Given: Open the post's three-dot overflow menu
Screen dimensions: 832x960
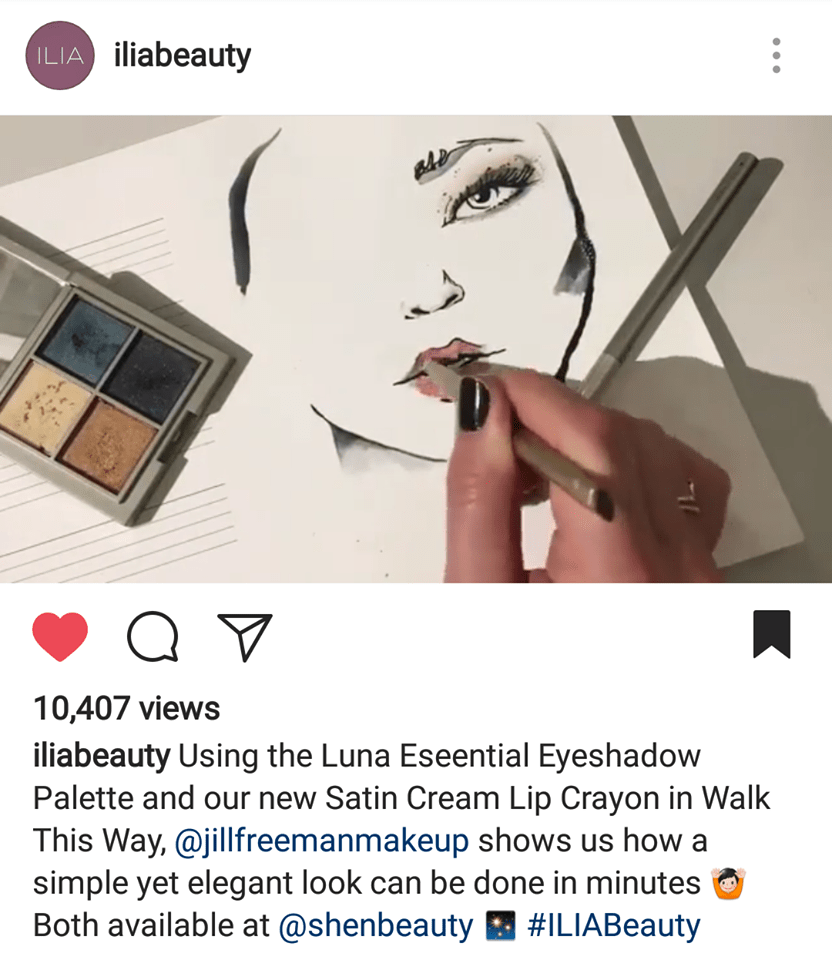Looking at the screenshot, I should [776, 56].
